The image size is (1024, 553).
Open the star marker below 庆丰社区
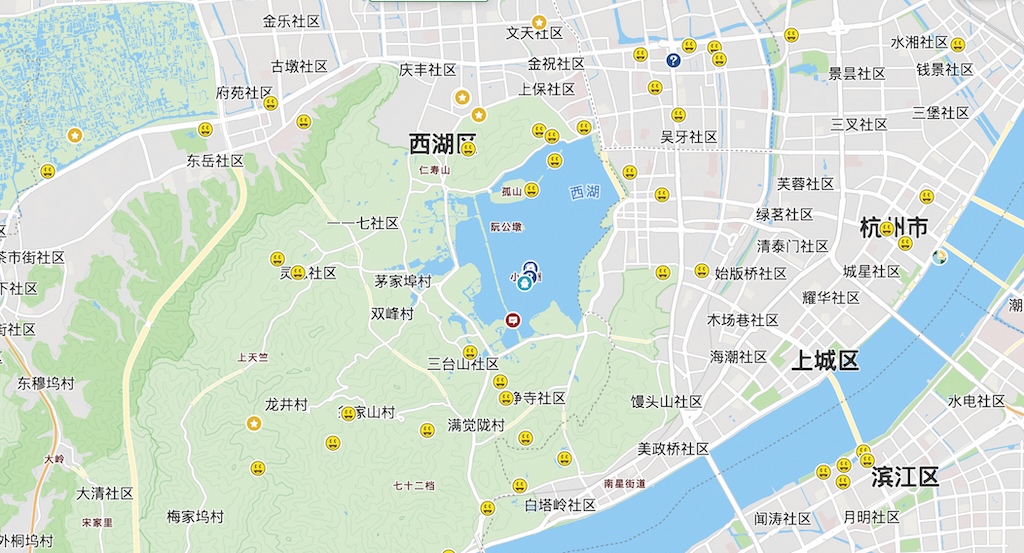coord(462,97)
